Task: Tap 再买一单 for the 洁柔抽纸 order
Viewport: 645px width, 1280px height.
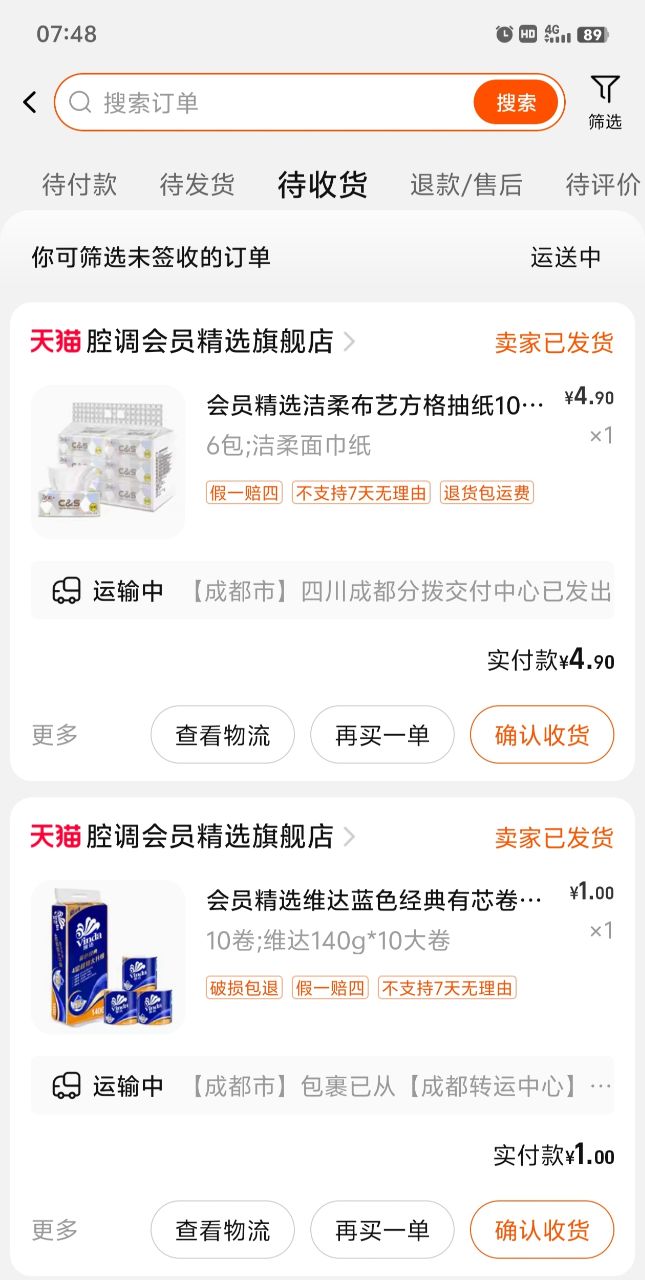Action: 382,735
